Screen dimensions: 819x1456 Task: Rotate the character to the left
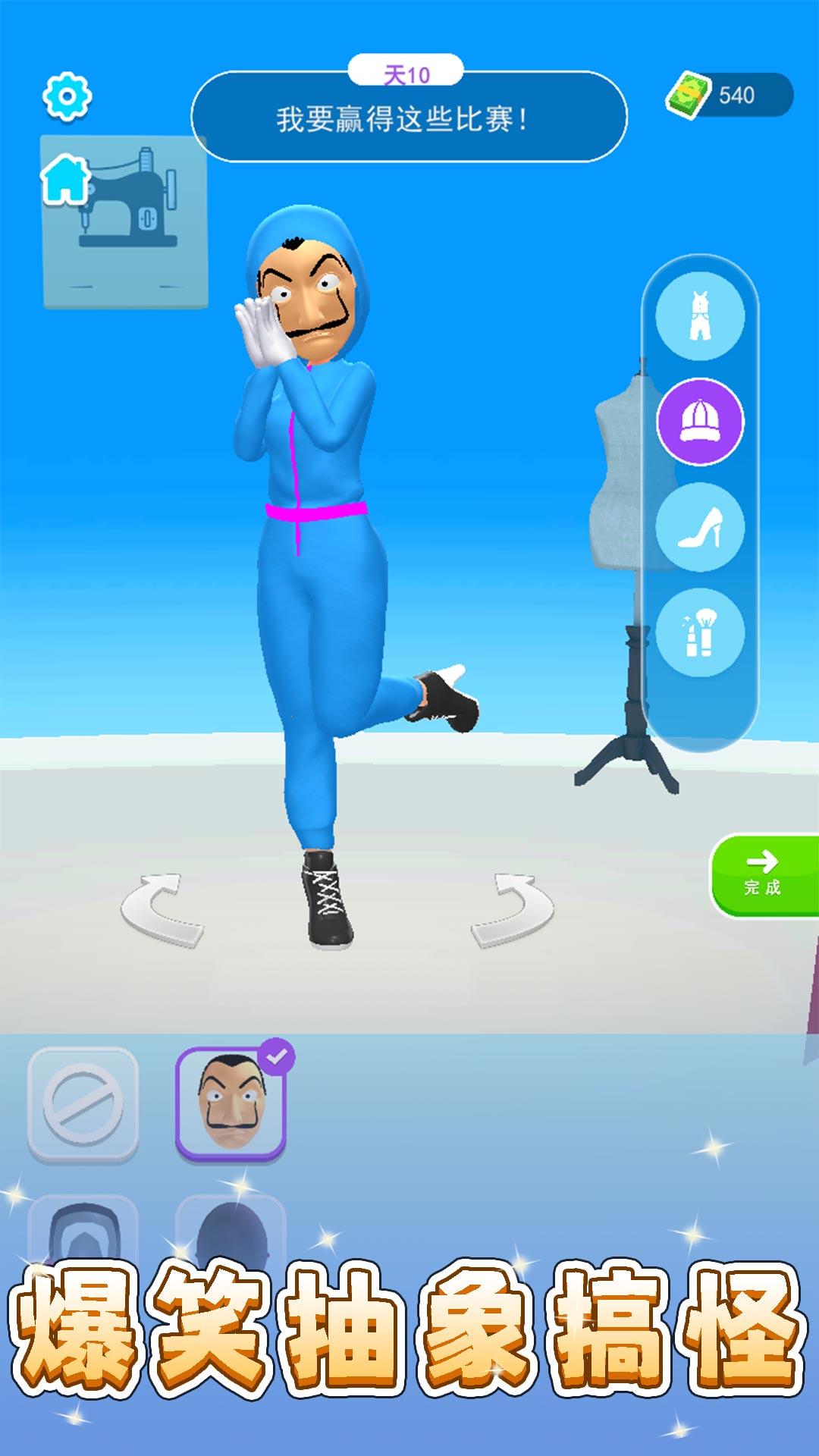click(x=162, y=910)
